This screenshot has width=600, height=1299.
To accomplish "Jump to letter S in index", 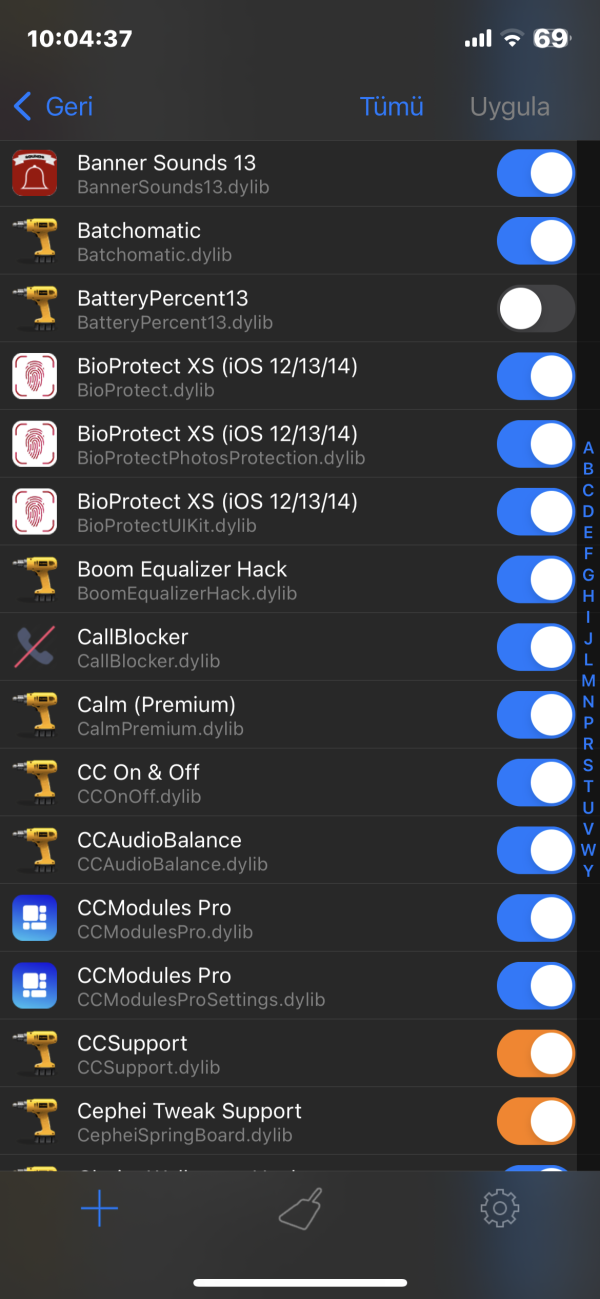I will (588, 765).
